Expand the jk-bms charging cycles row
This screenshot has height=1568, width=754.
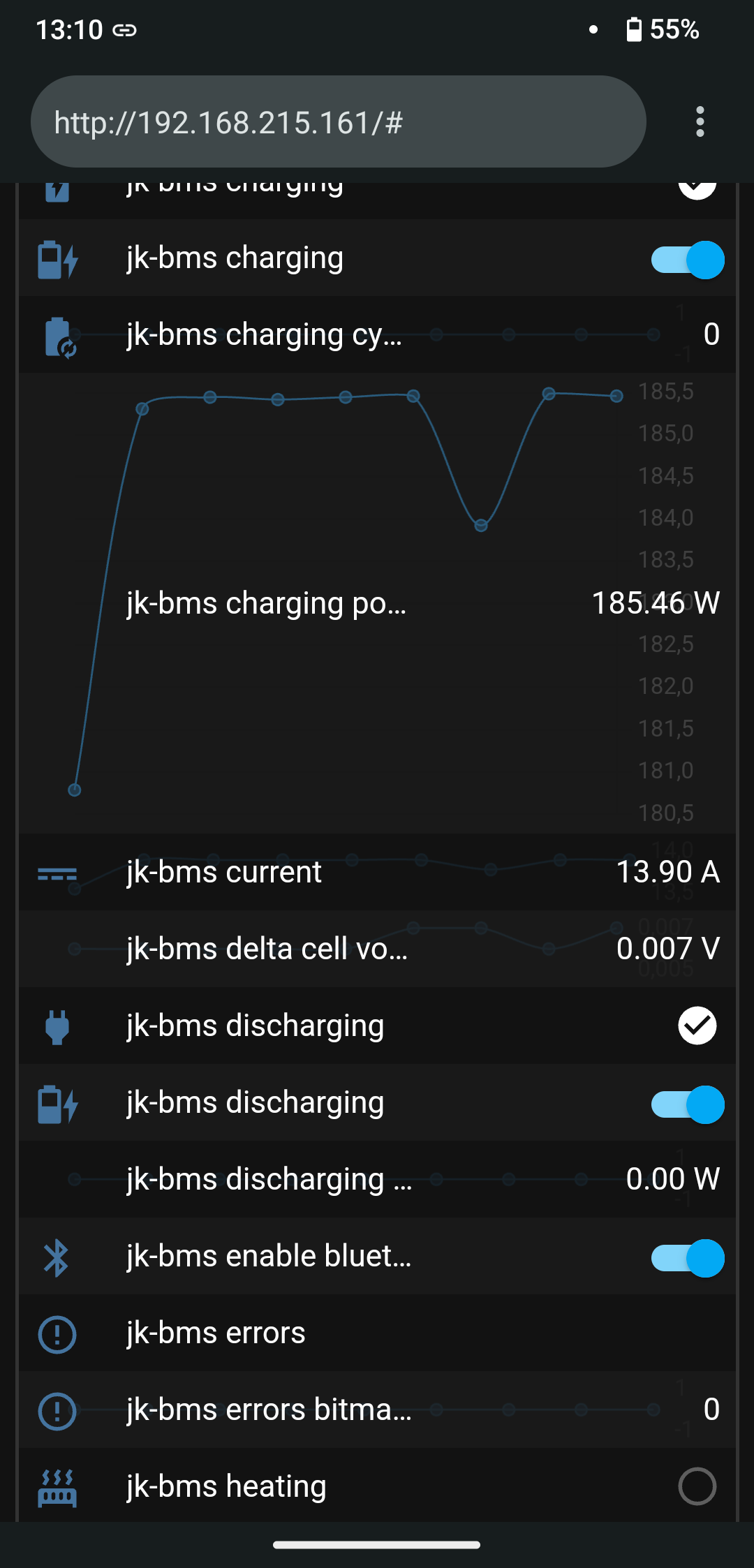click(377, 334)
